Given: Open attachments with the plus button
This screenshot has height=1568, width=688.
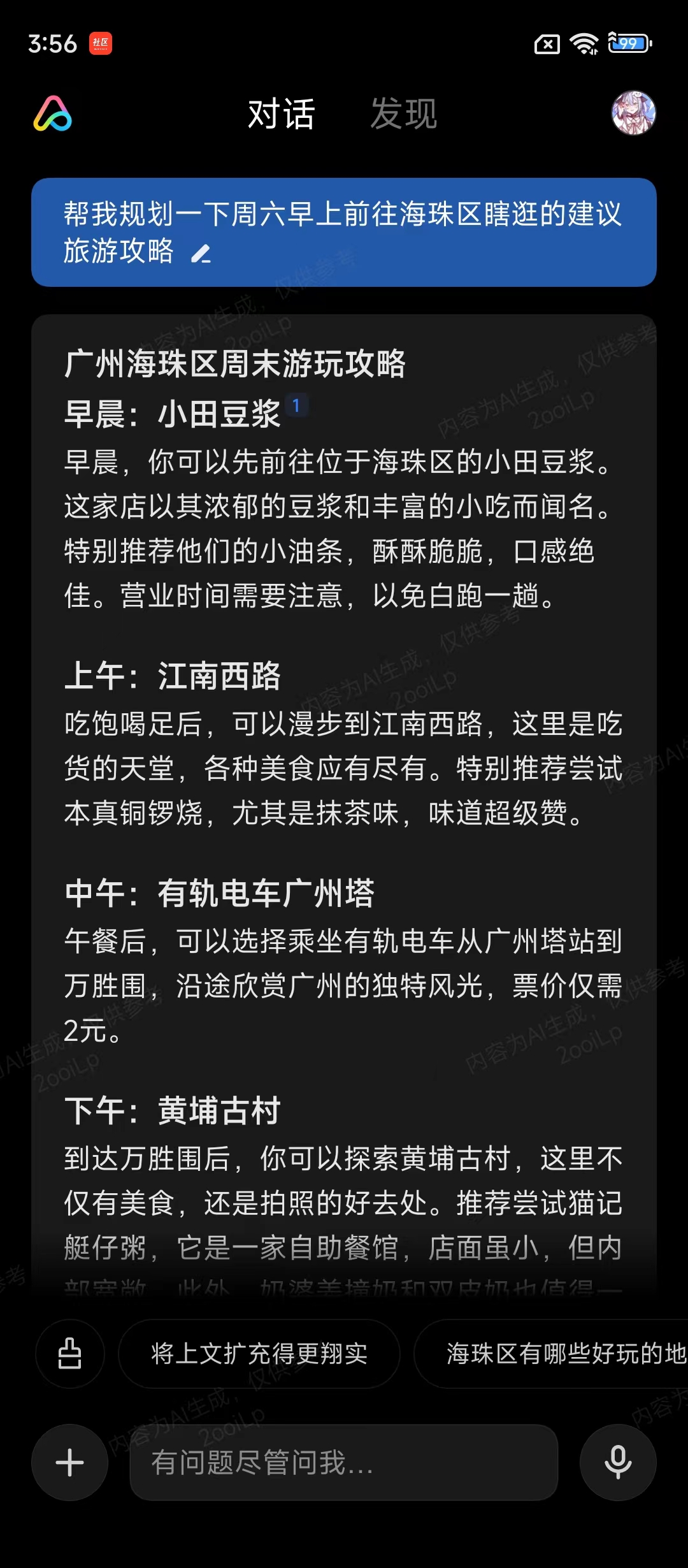Looking at the screenshot, I should [x=70, y=1462].
